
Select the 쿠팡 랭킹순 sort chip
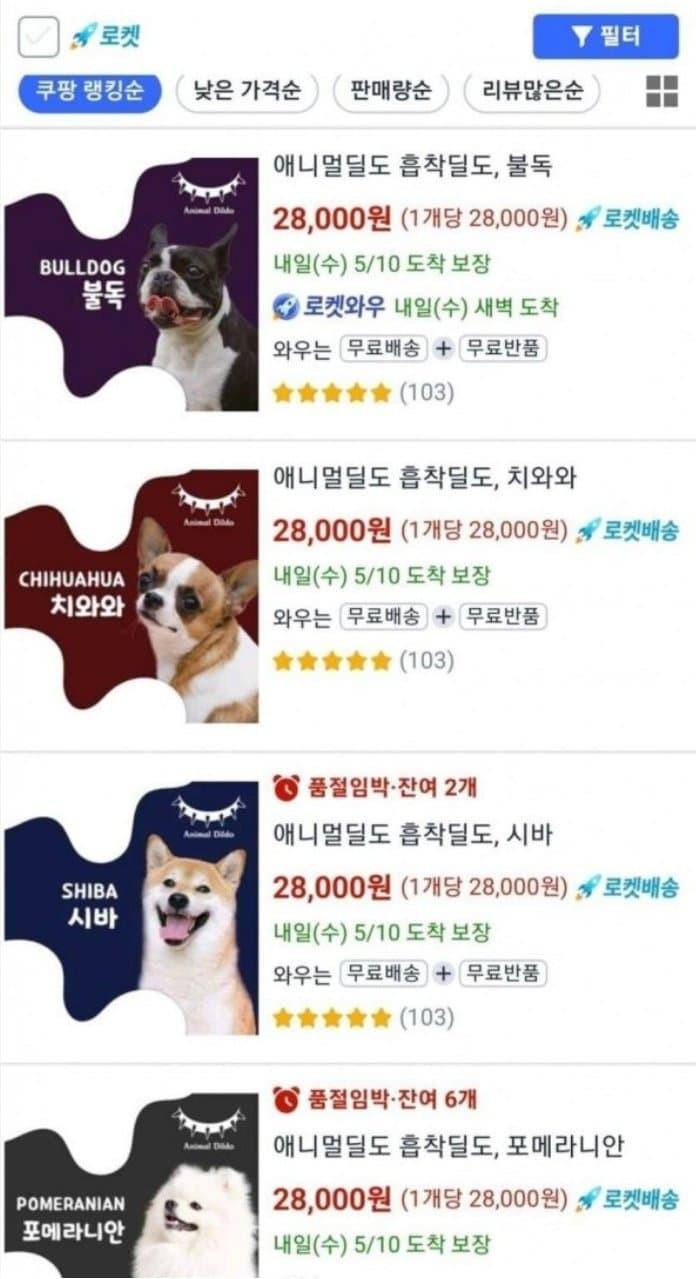[x=90, y=92]
